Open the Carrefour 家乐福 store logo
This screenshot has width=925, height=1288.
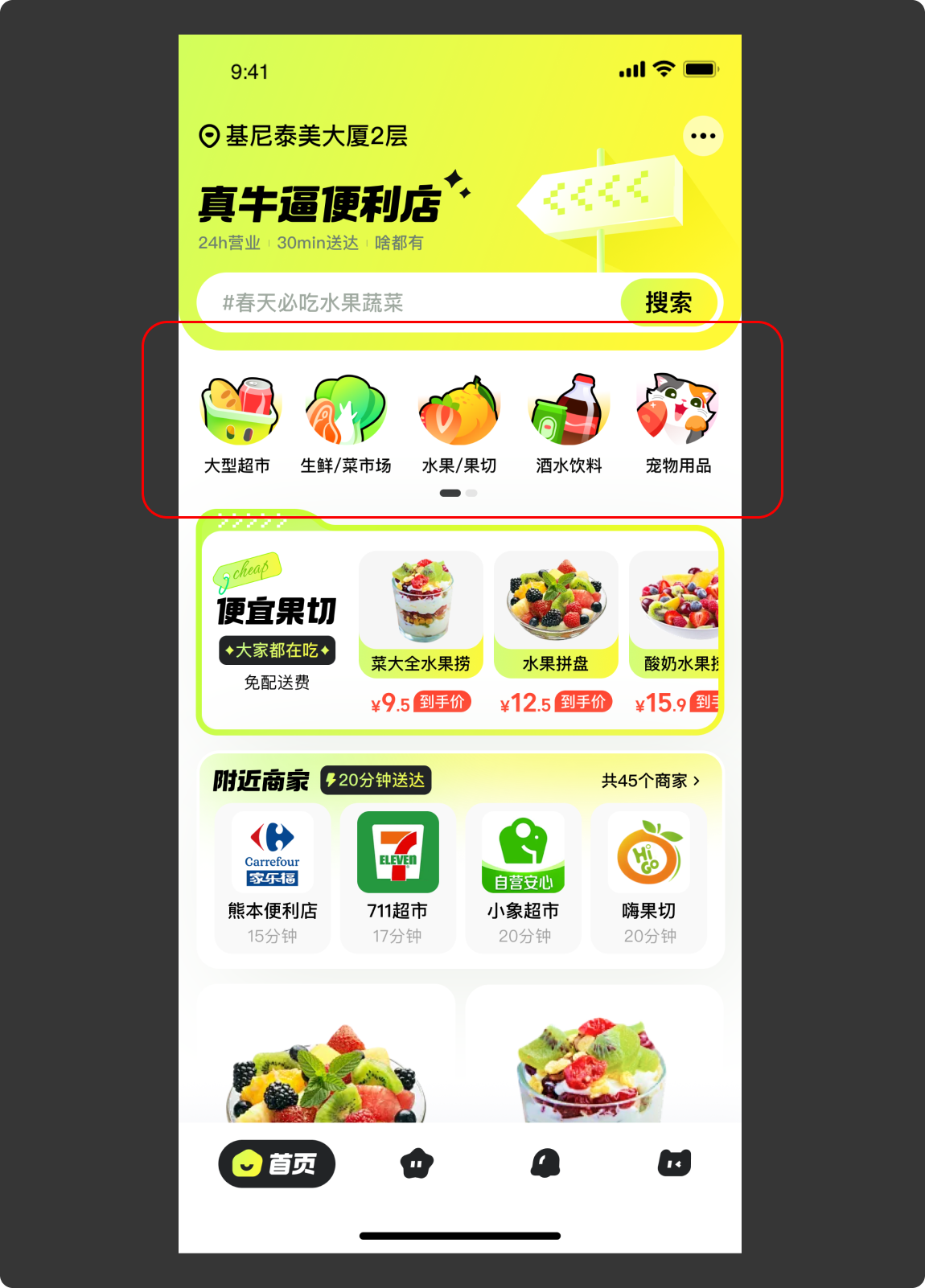[x=272, y=854]
